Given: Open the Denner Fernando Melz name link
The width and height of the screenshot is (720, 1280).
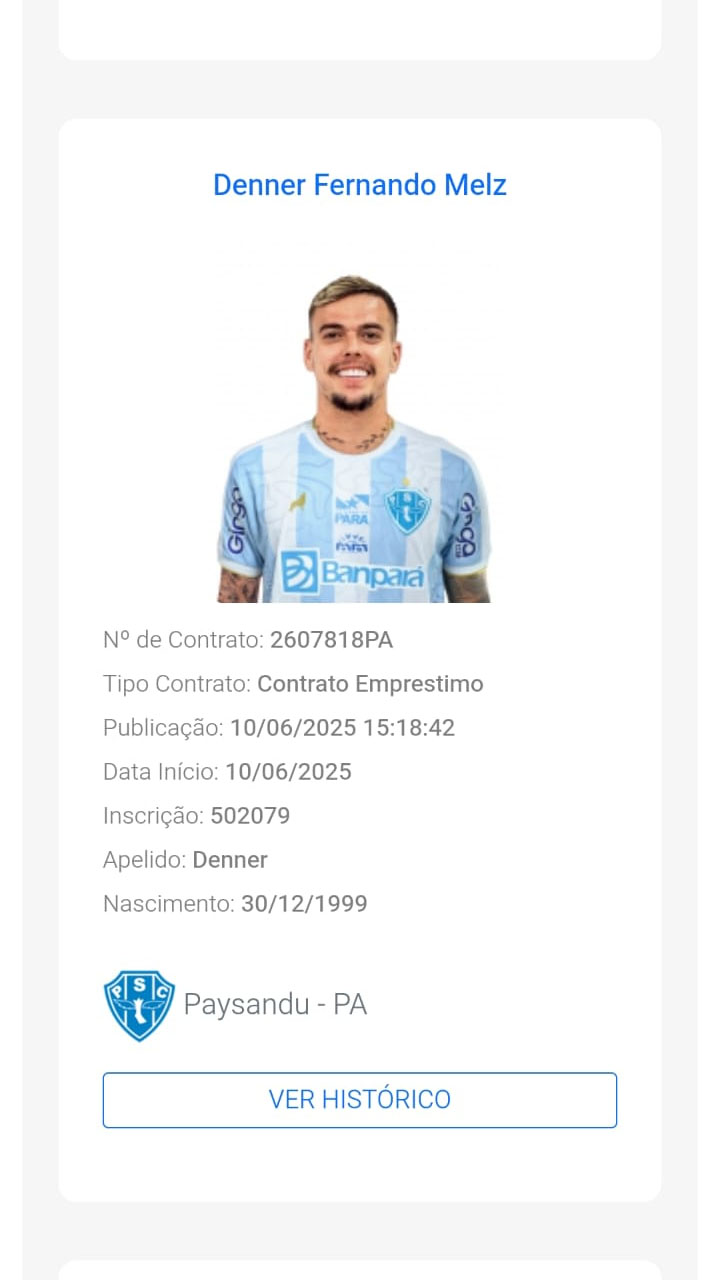Looking at the screenshot, I should [360, 185].
